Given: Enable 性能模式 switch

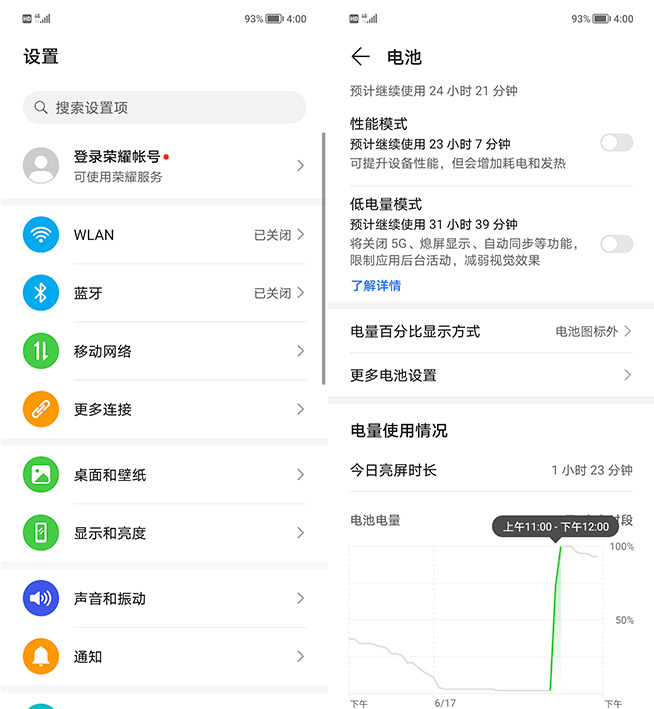Looking at the screenshot, I should pos(616,143).
